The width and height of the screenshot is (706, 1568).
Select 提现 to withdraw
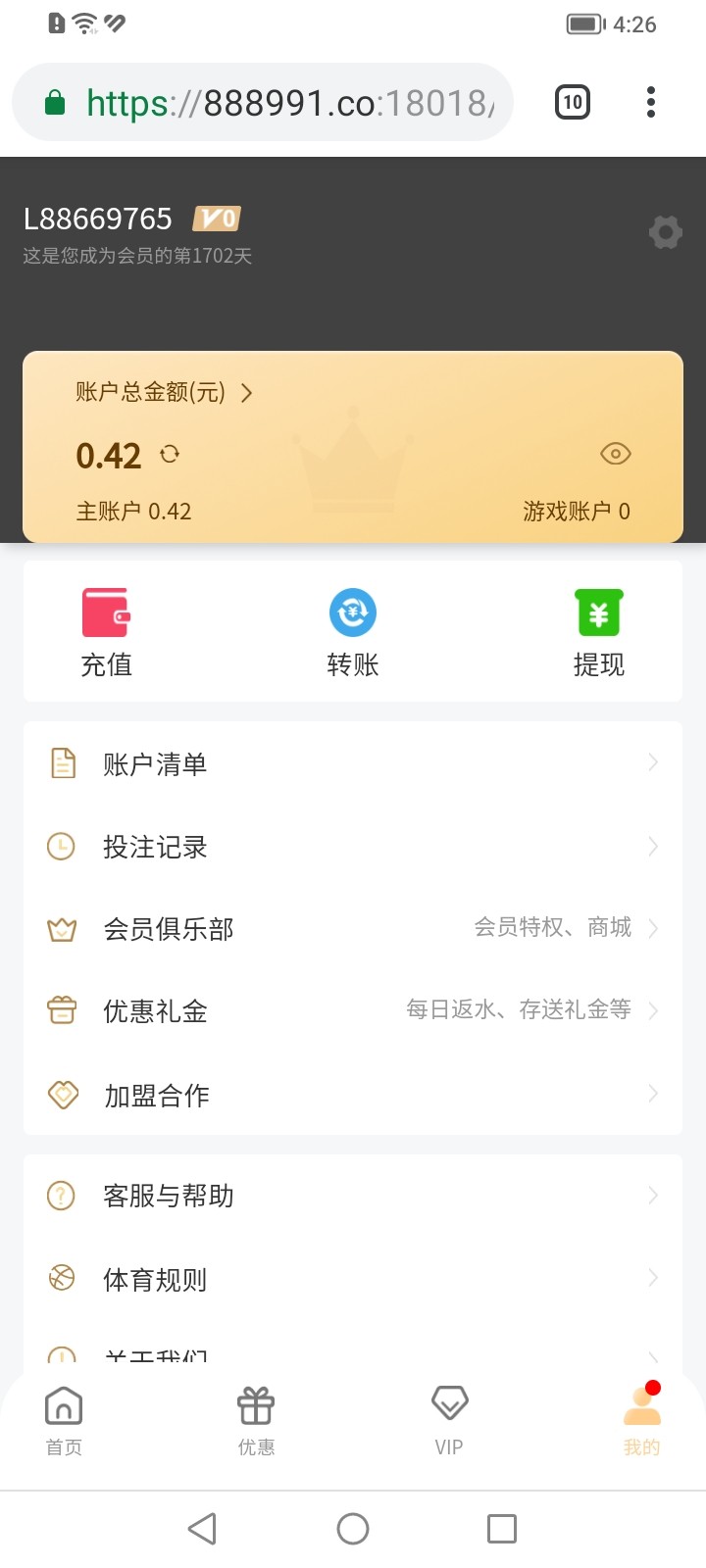pos(599,633)
